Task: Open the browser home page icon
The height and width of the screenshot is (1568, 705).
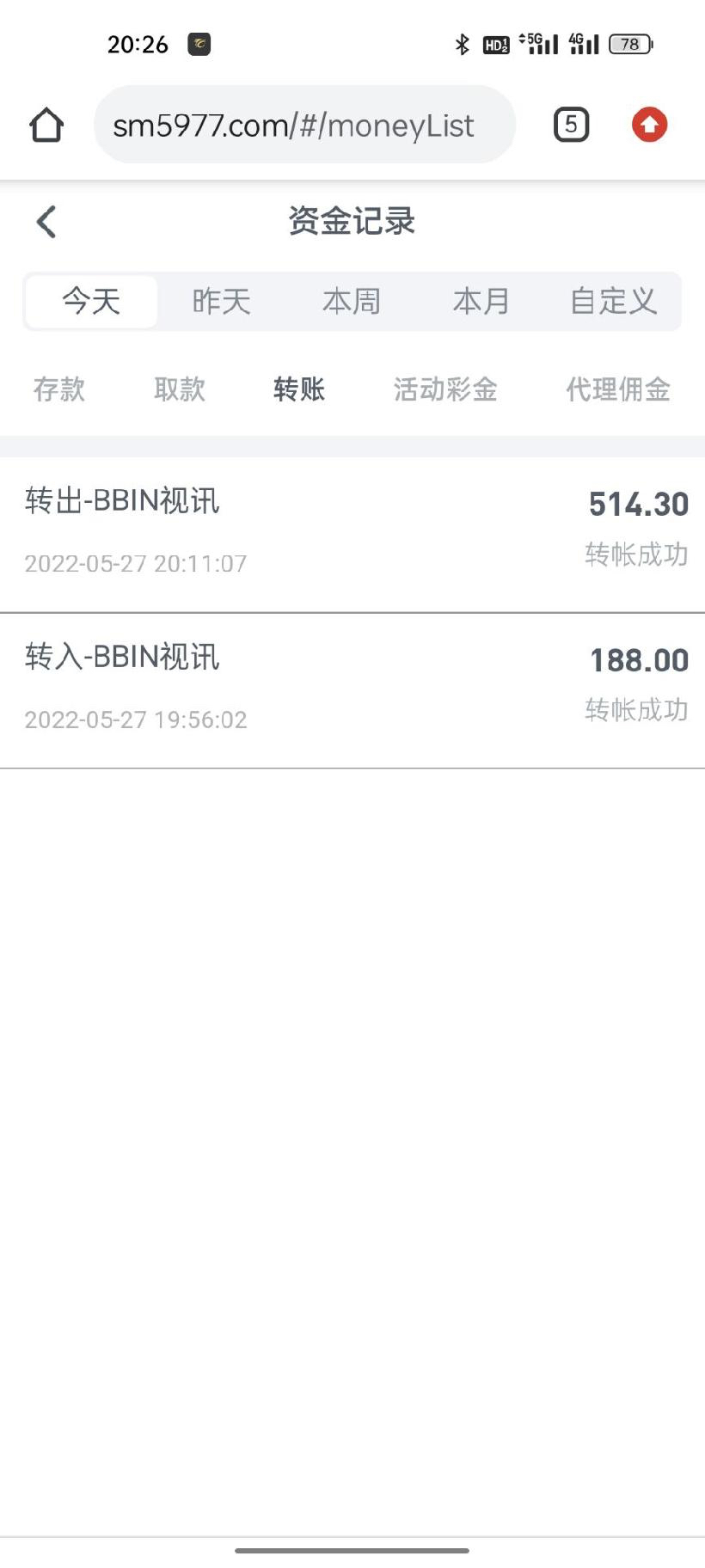Action: (x=46, y=125)
